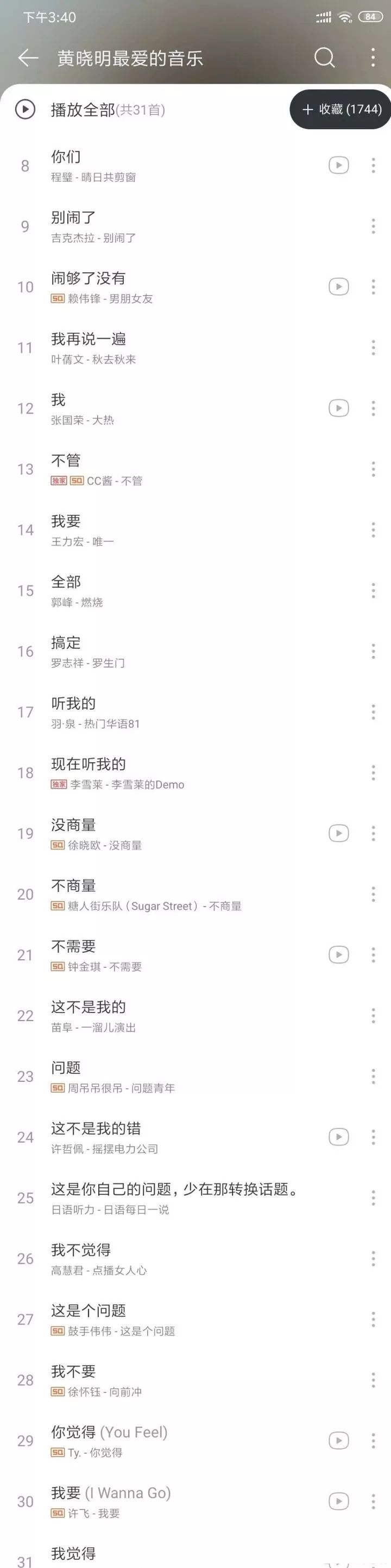
Task: Open more options for 你觉得 (You Feel)
Action: coord(373,1441)
